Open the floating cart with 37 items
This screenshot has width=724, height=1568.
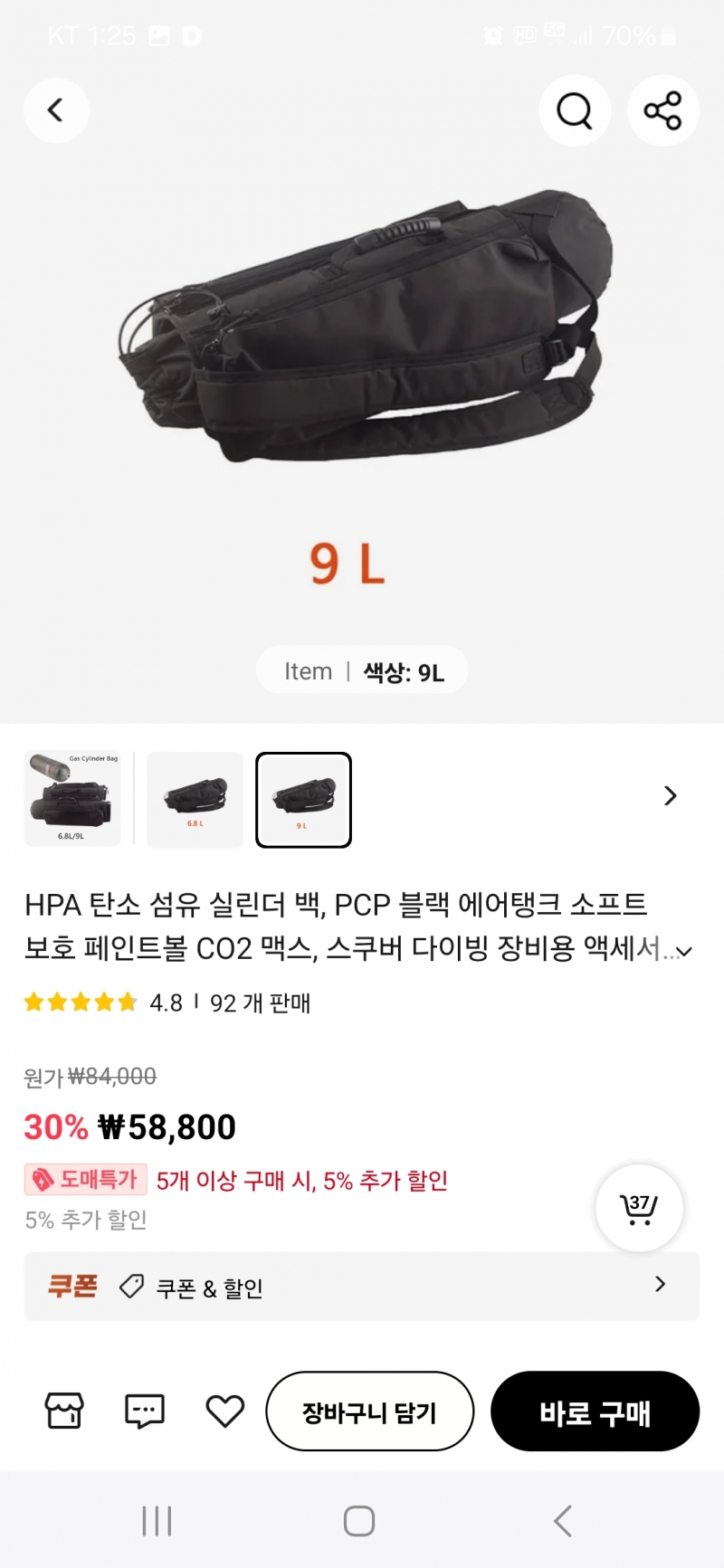[639, 1208]
